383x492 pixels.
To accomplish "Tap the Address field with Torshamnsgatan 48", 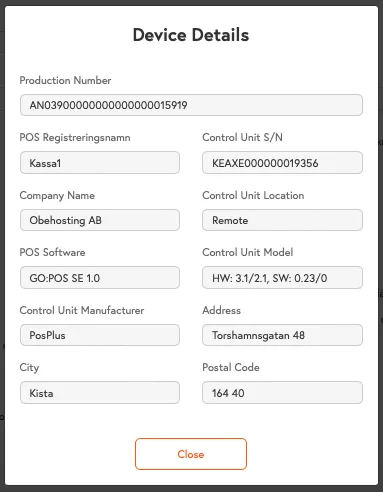I will [282, 335].
